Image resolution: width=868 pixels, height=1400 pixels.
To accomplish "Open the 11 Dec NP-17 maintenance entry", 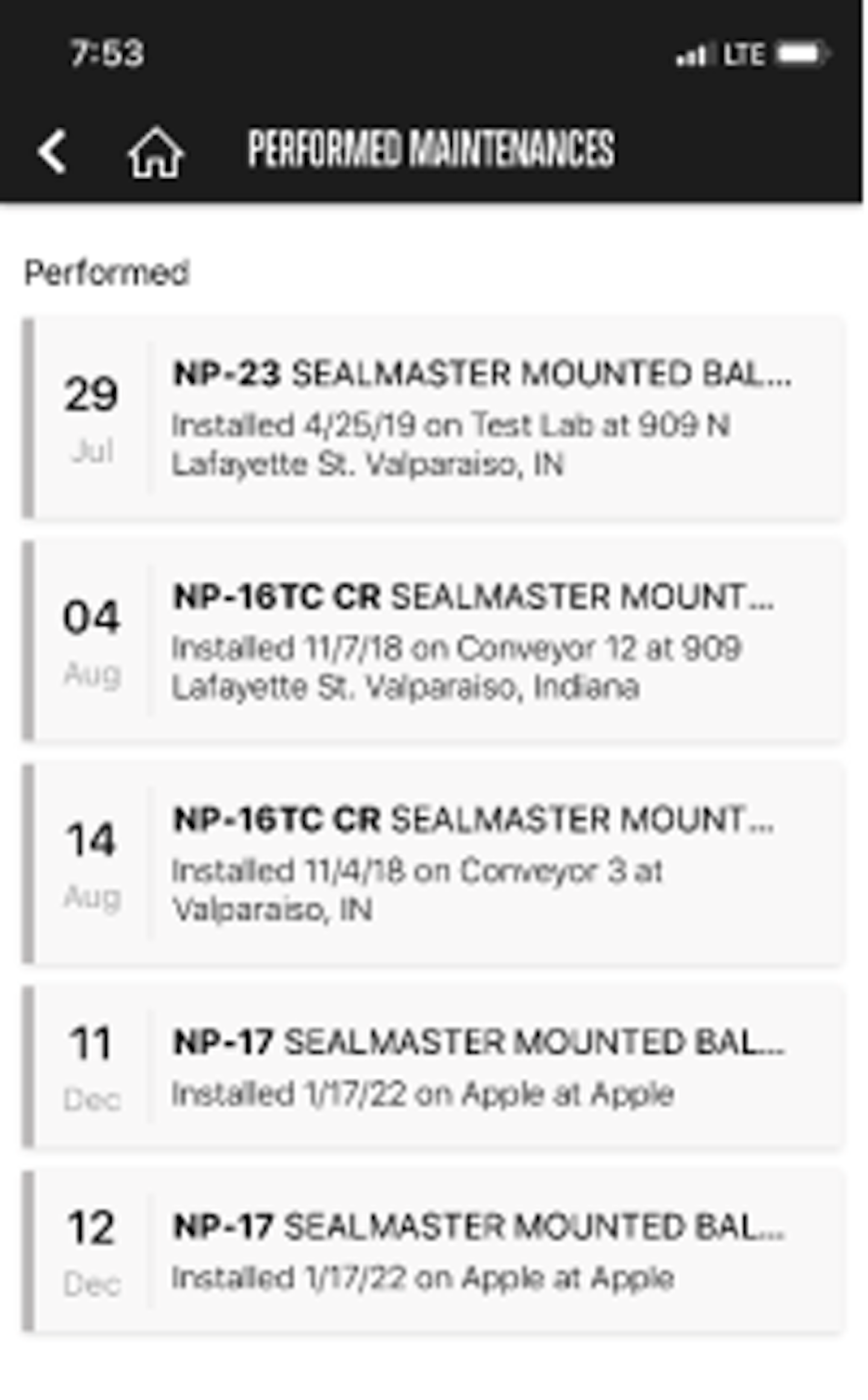I will tap(434, 1067).
